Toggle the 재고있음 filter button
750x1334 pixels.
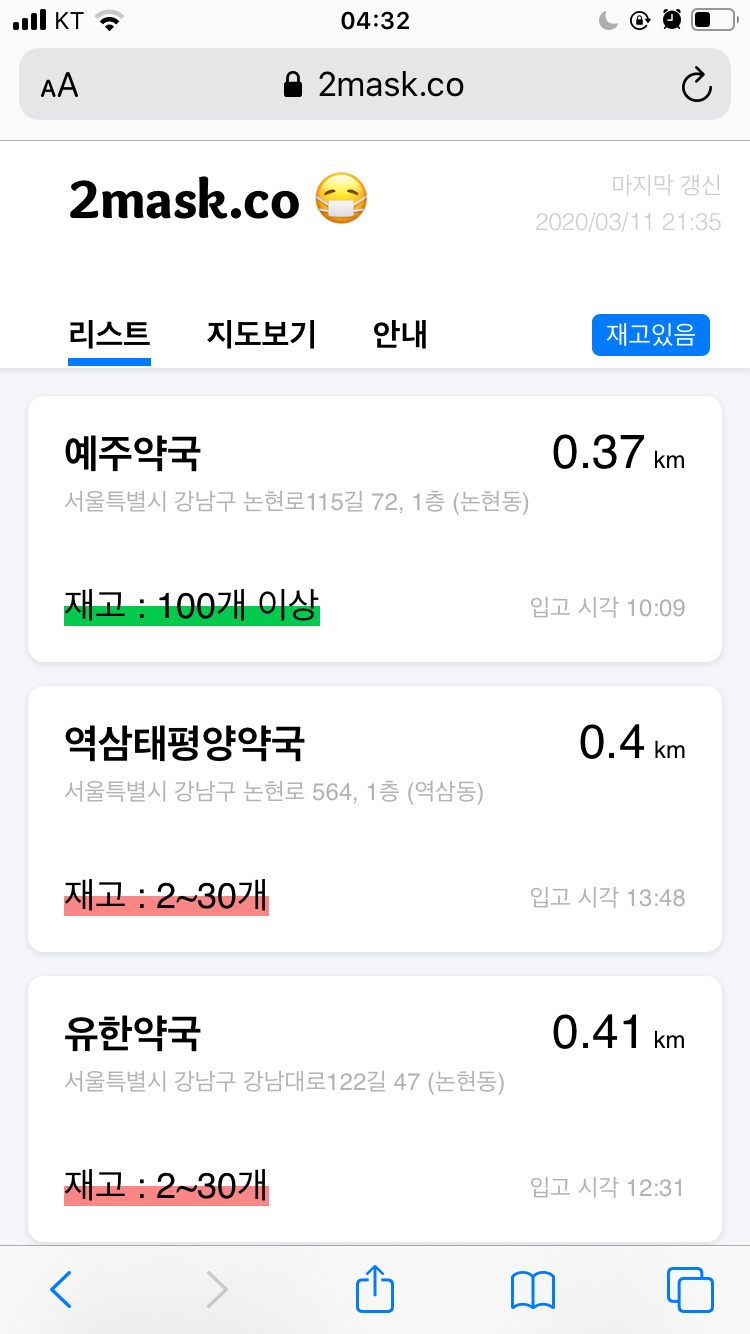tap(651, 335)
